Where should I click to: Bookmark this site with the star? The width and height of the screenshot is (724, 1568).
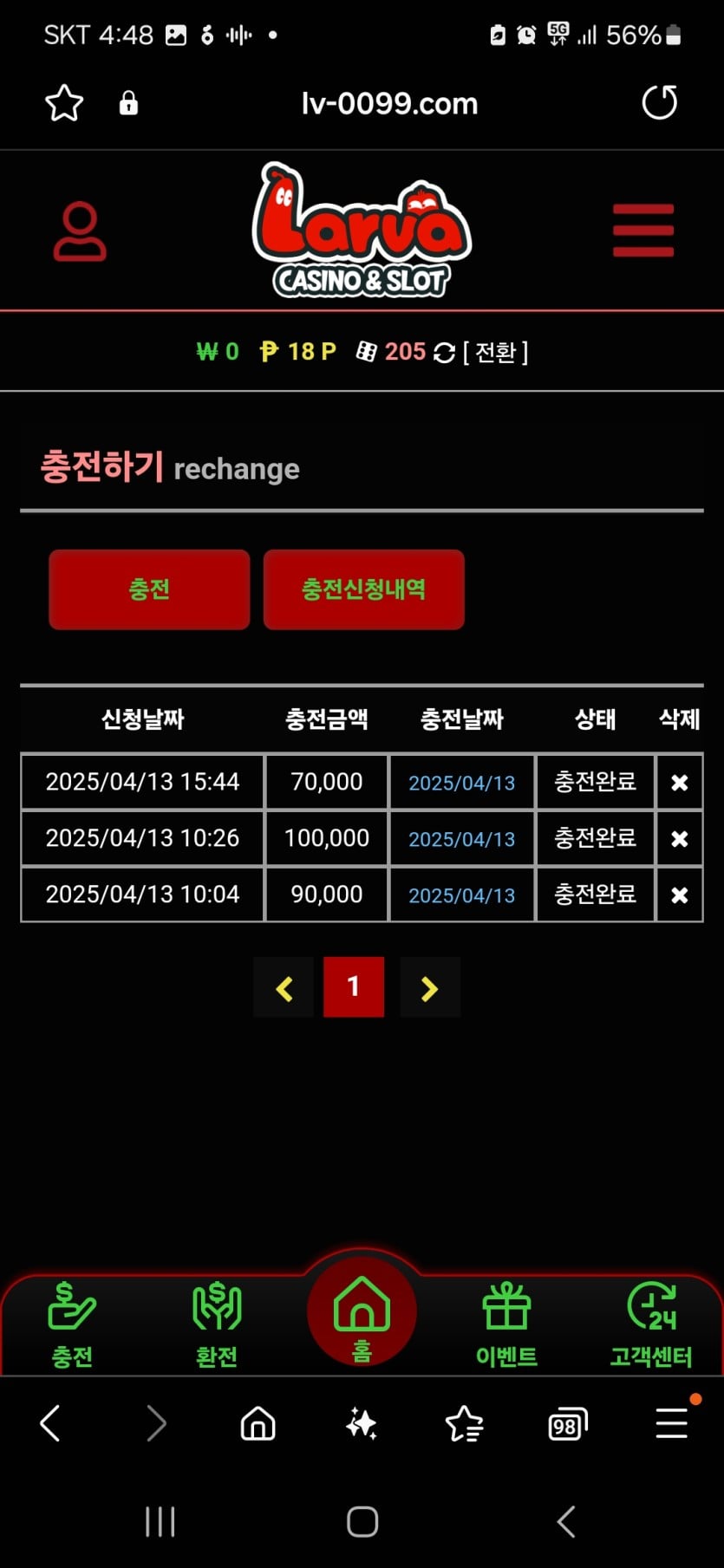pyautogui.click(x=64, y=104)
